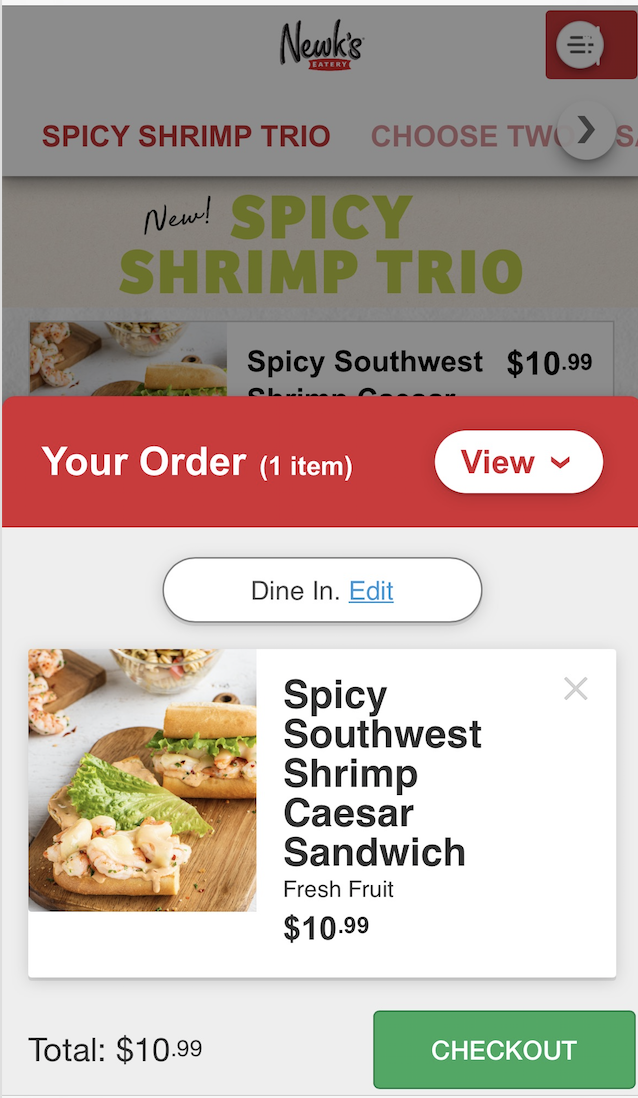Viewport: 638px width, 1098px height.
Task: Open the hamburger menu button
Action: point(580,45)
